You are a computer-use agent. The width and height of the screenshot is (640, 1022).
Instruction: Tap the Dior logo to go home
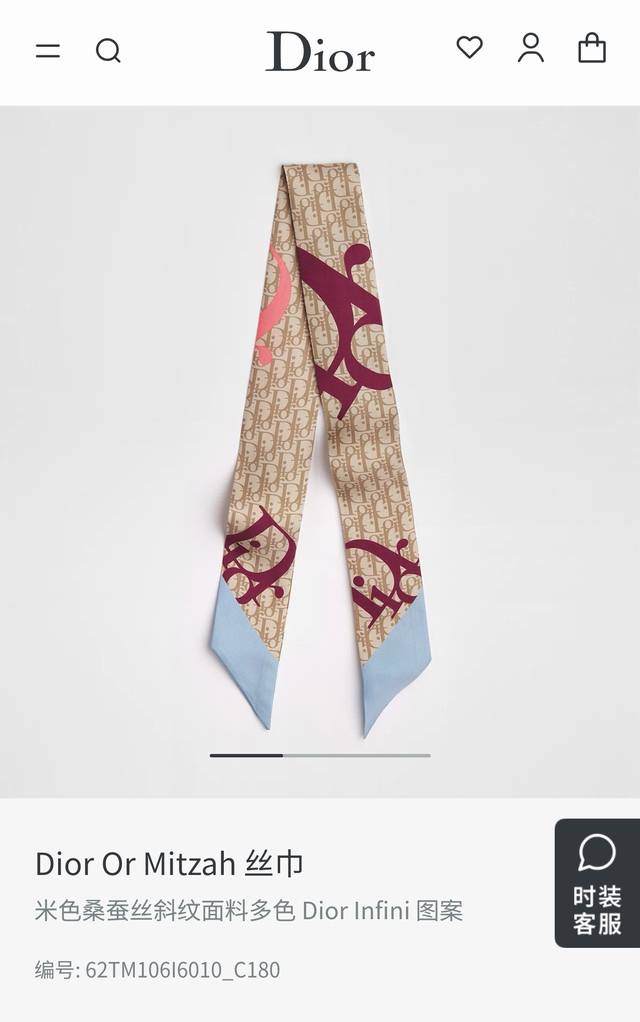[320, 51]
